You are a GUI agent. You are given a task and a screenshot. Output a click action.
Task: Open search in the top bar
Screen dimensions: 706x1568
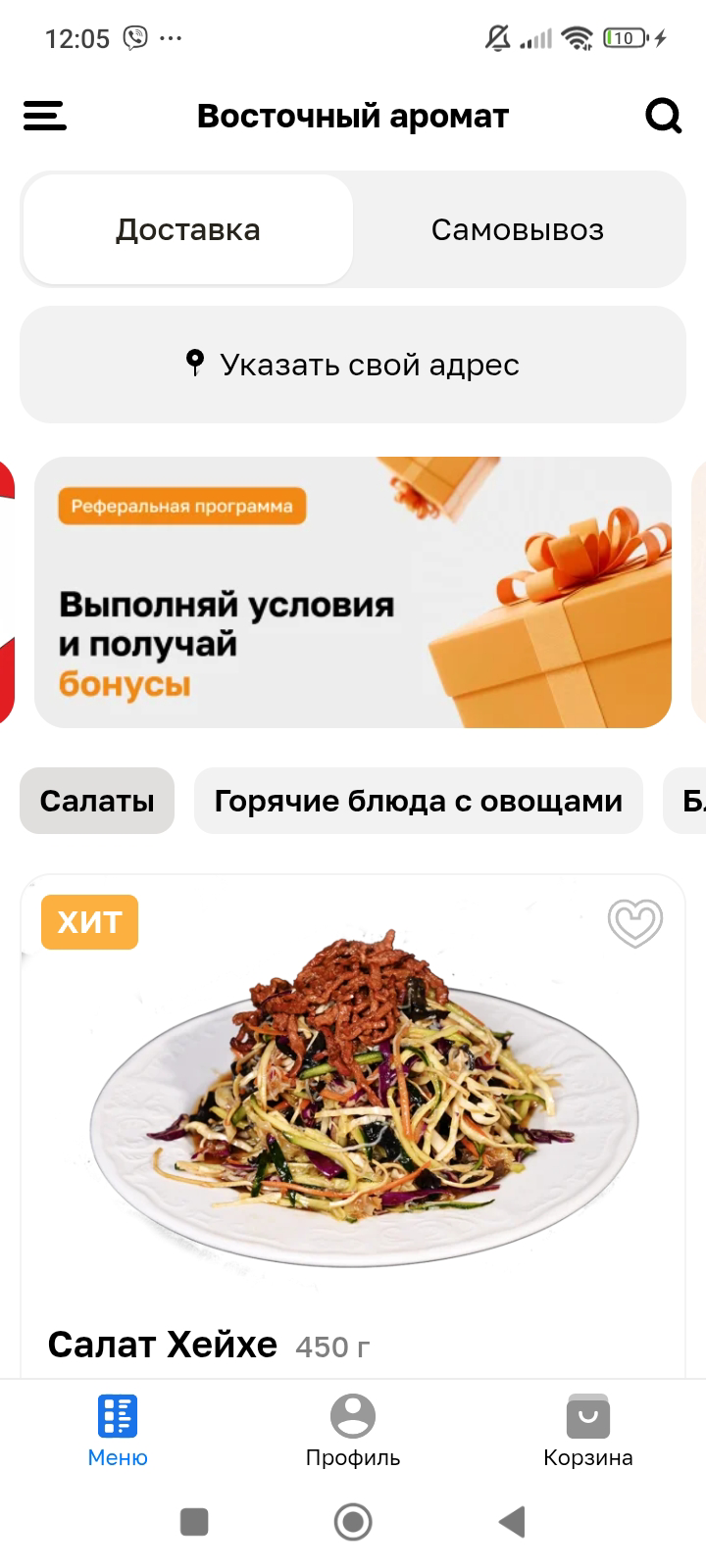[663, 116]
